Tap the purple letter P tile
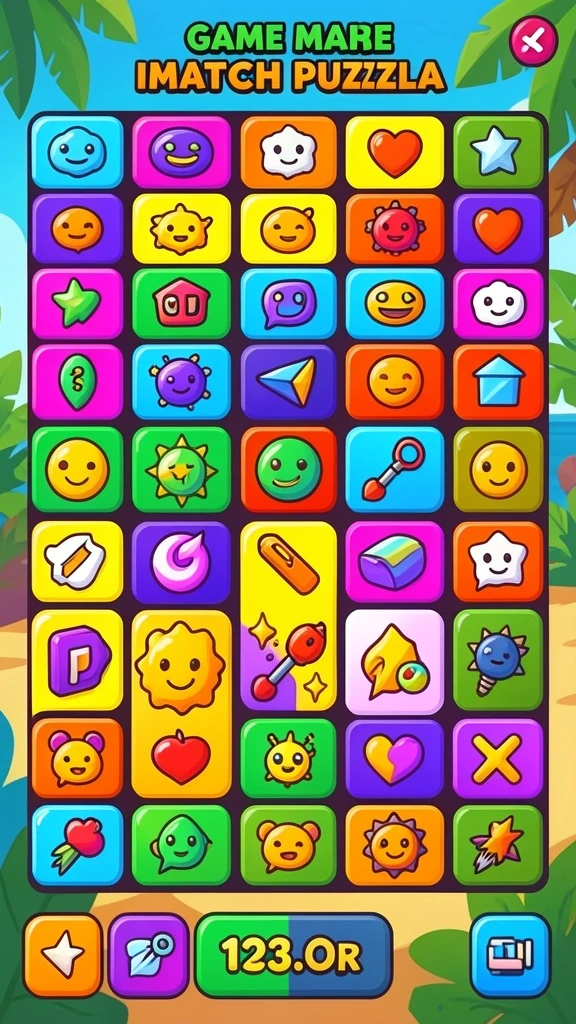This screenshot has height=1024, width=576. pos(77,661)
